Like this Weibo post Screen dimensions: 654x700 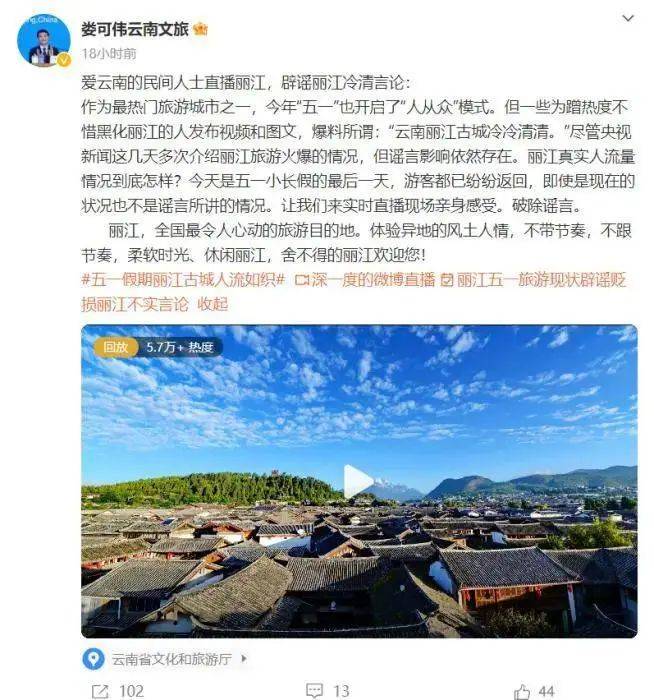[x=534, y=690]
